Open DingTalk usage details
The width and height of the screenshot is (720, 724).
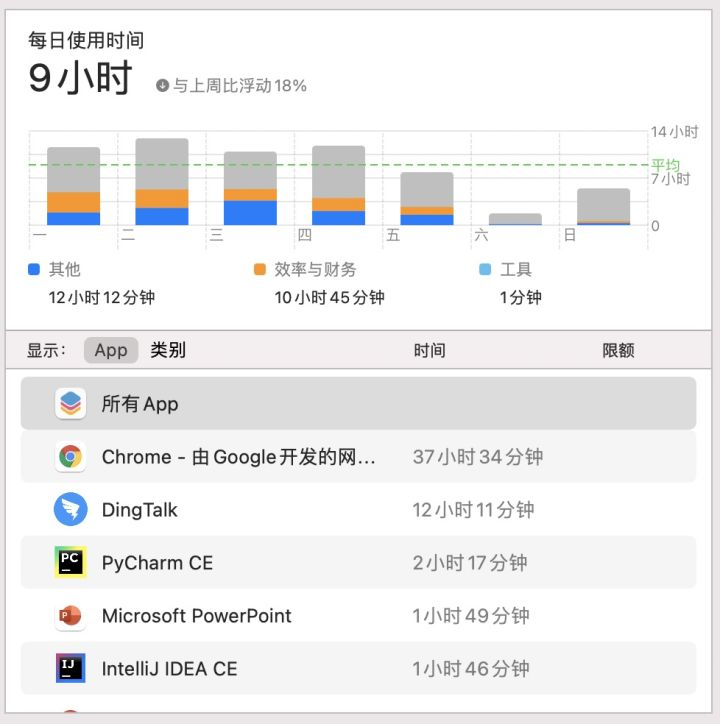click(x=357, y=510)
